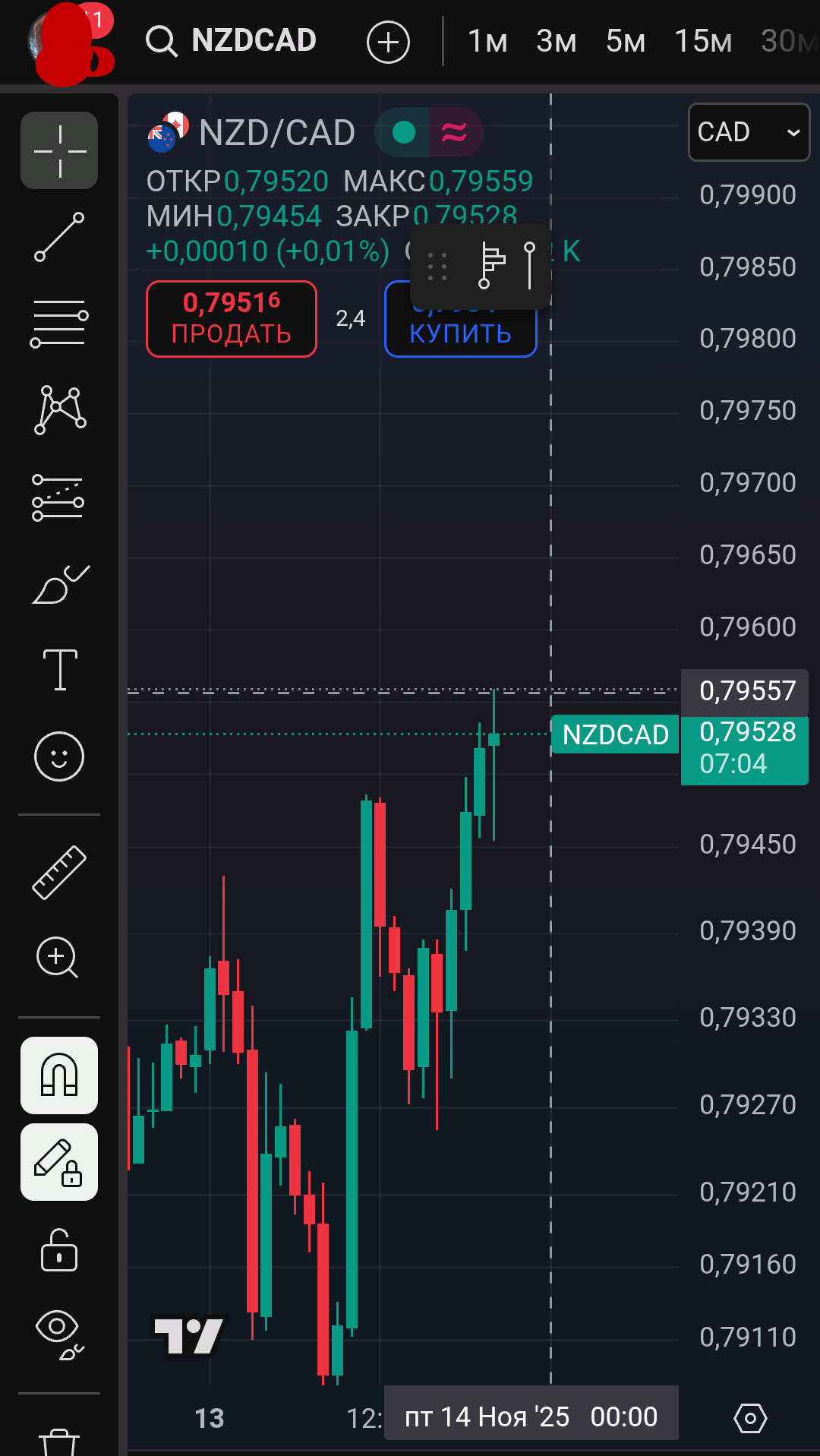The height and width of the screenshot is (1456, 820).
Task: Switch chart to the 5м interval
Action: (x=625, y=42)
